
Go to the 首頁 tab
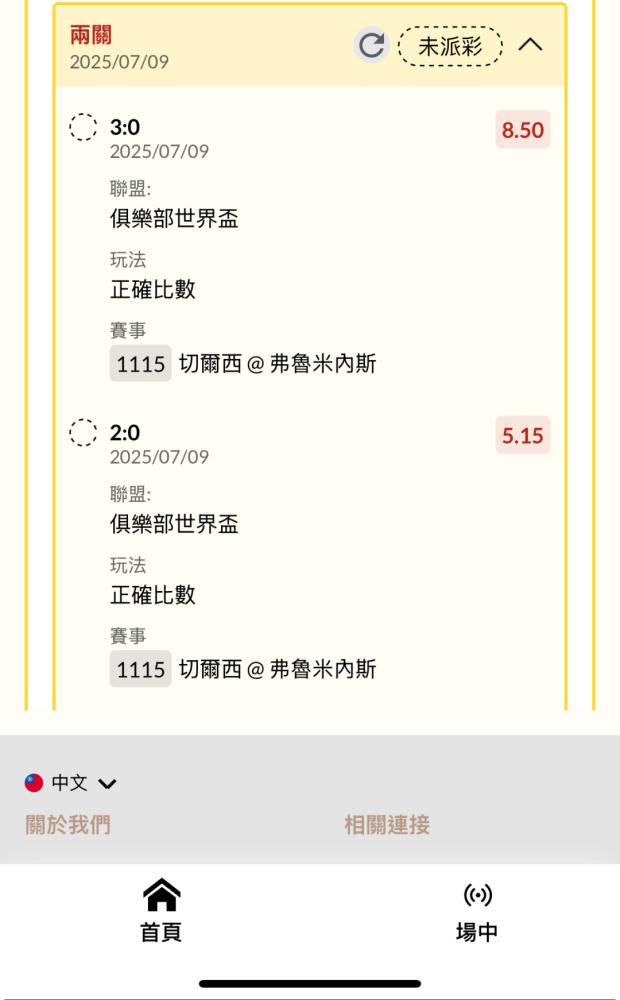pyautogui.click(x=161, y=911)
